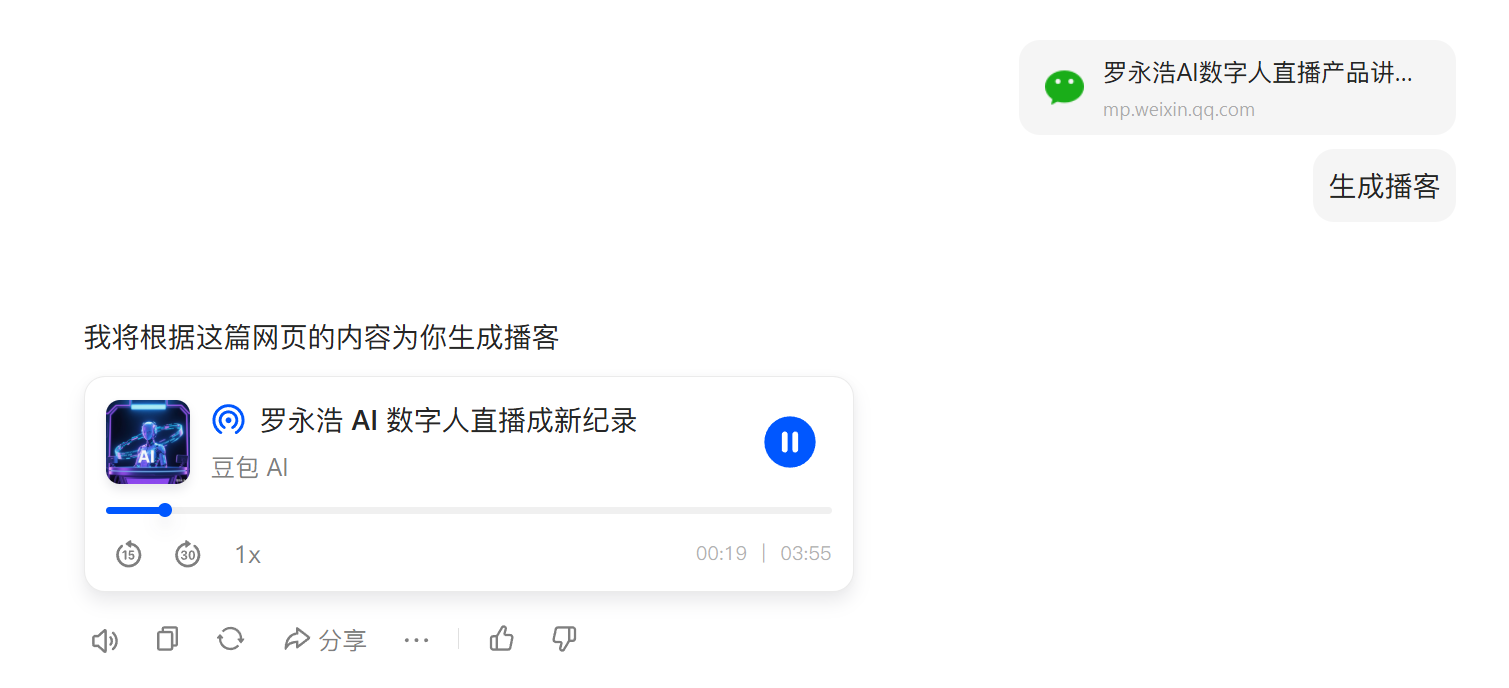Pause the podcast playback

pyautogui.click(x=789, y=442)
